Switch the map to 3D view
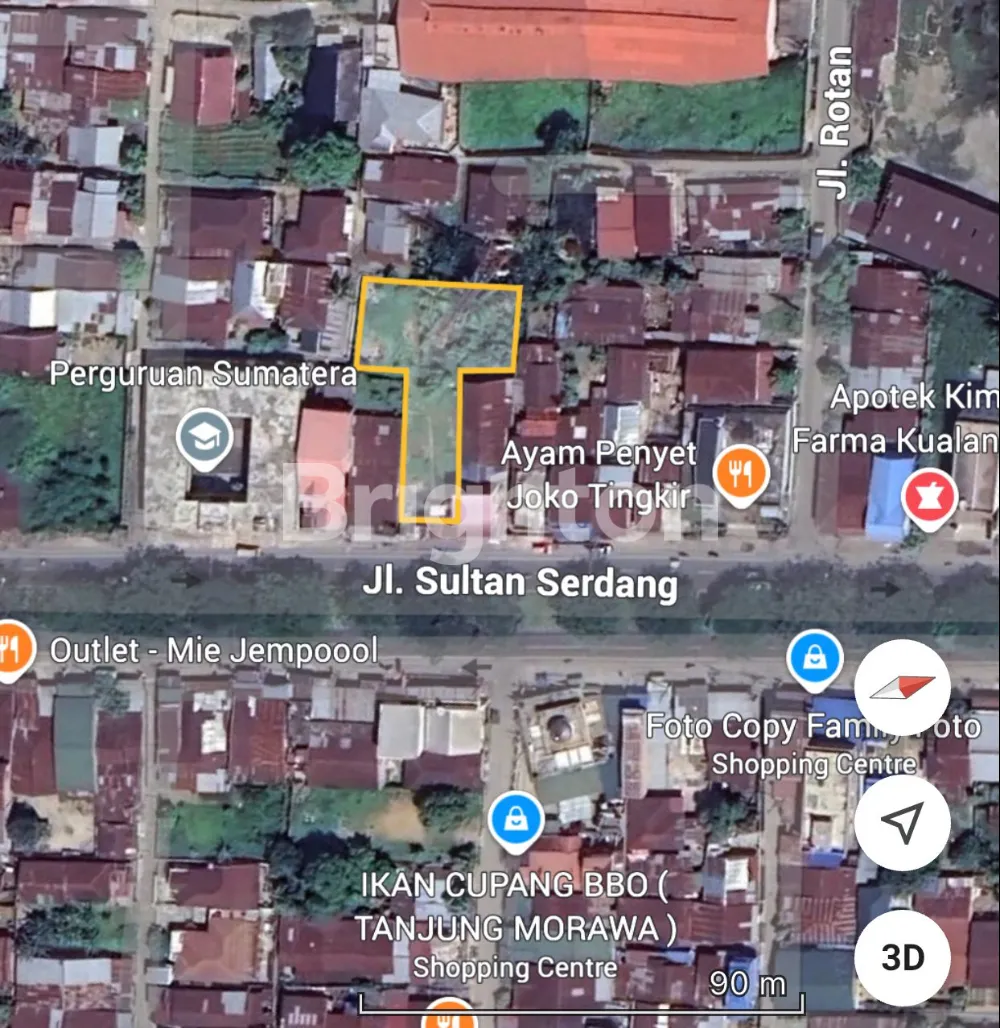Image resolution: width=1000 pixels, height=1028 pixels. pyautogui.click(x=902, y=957)
